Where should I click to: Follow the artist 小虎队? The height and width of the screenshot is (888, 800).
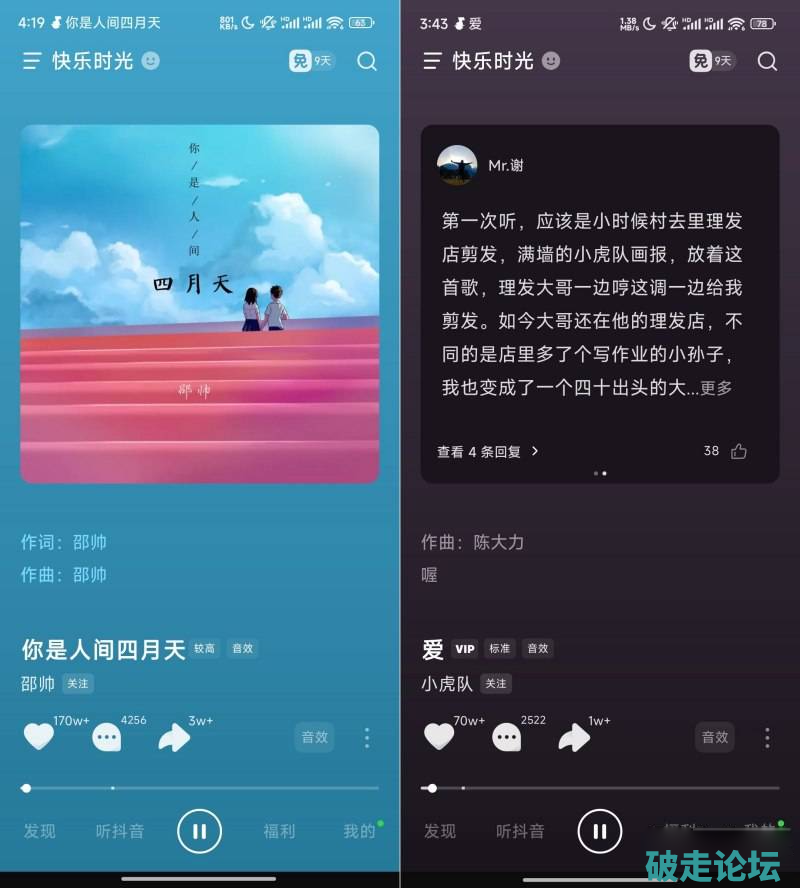(496, 684)
